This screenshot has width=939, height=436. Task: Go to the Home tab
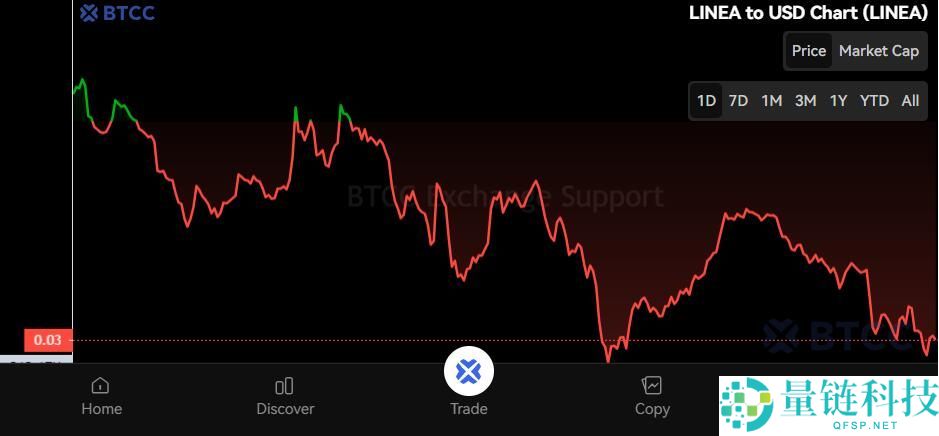click(x=101, y=396)
